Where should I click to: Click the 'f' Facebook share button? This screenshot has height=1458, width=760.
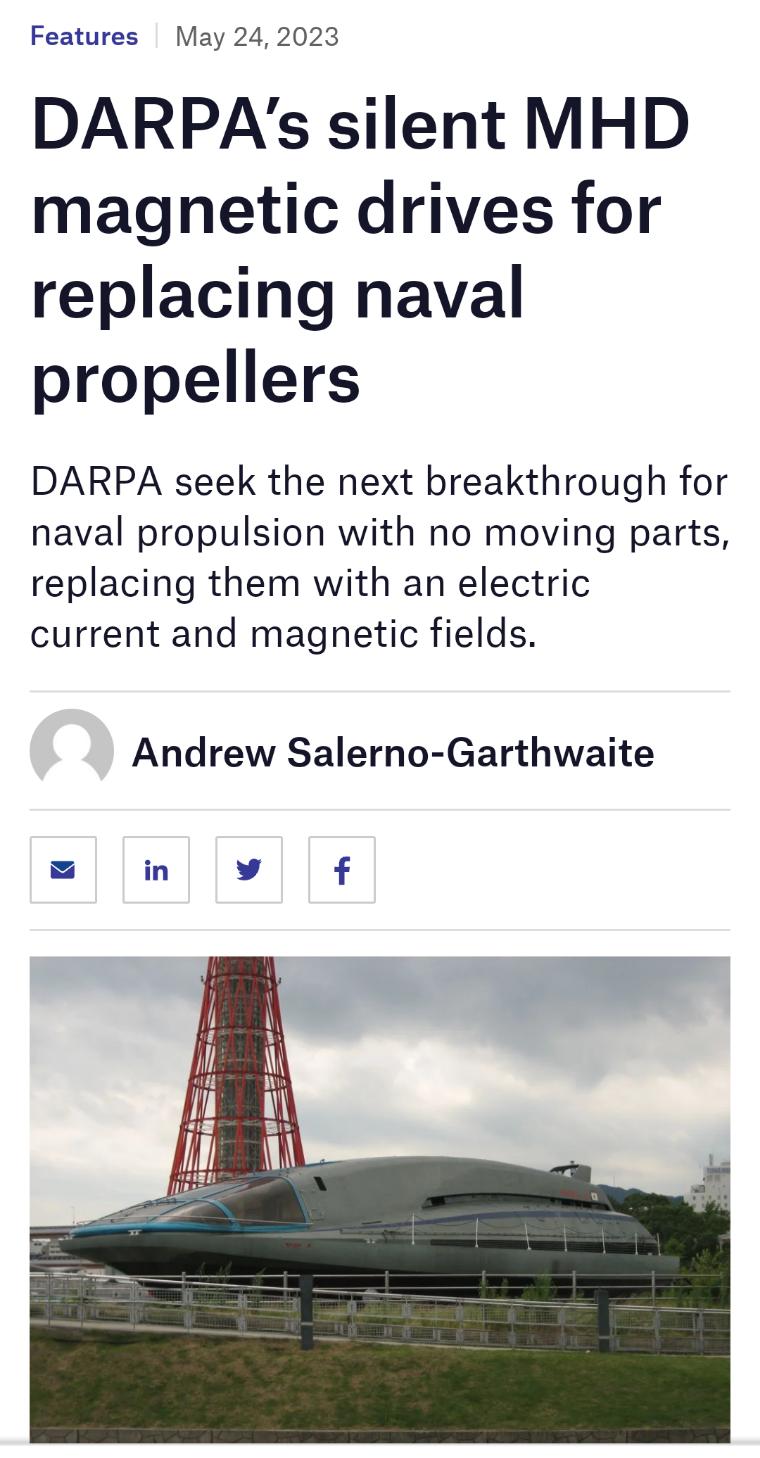(342, 870)
